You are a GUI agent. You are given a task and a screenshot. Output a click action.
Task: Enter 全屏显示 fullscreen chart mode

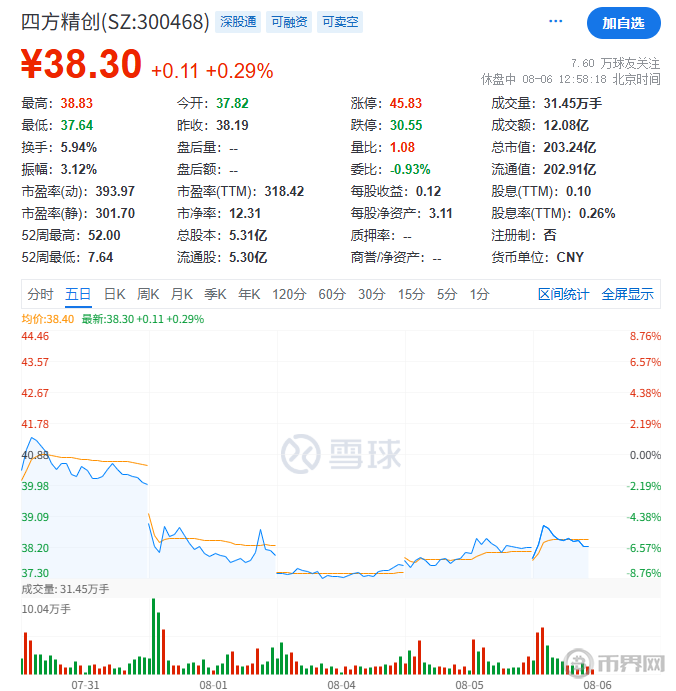pyautogui.click(x=627, y=294)
